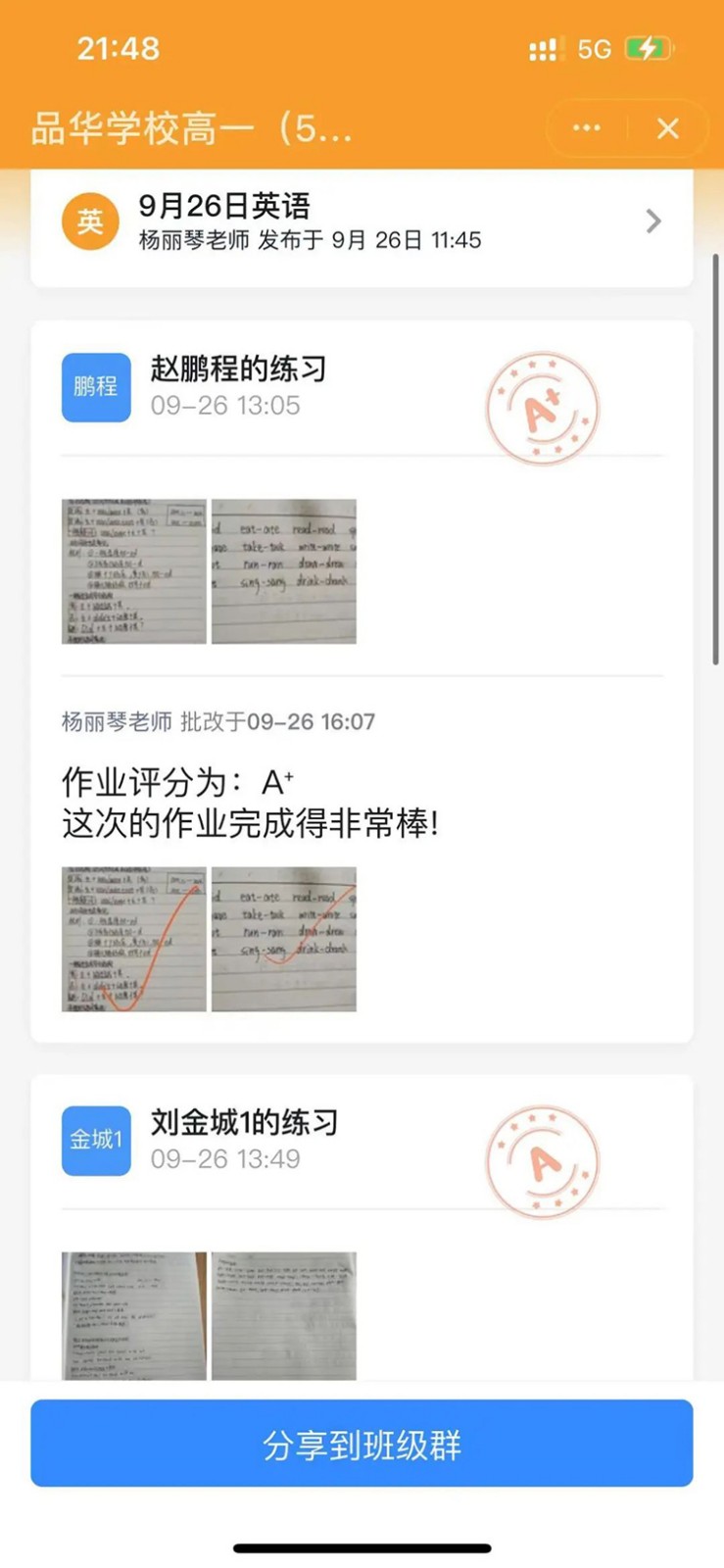Viewport: 724px width, 1568px height.
Task: Open the mini program overflow menu
Action: pos(586,128)
